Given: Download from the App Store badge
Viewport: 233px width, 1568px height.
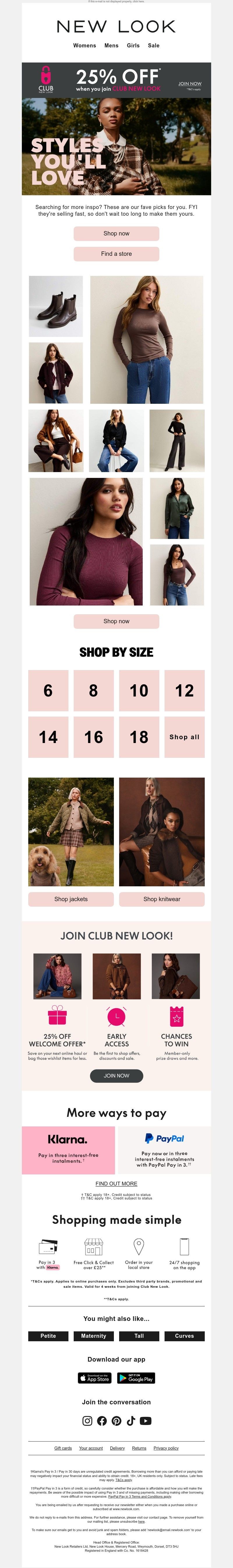Looking at the screenshot, I should coord(95,1378).
